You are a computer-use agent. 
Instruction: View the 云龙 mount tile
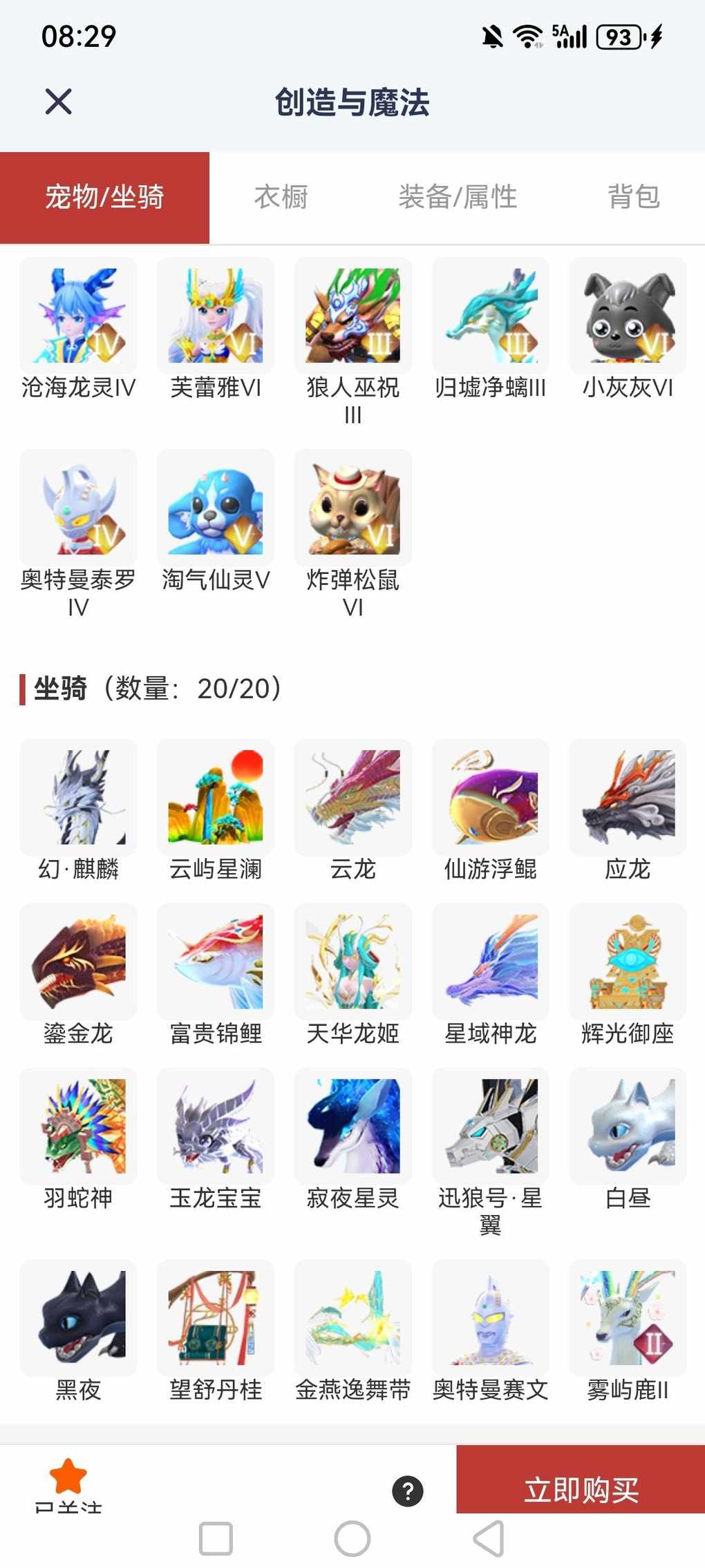coord(352,797)
